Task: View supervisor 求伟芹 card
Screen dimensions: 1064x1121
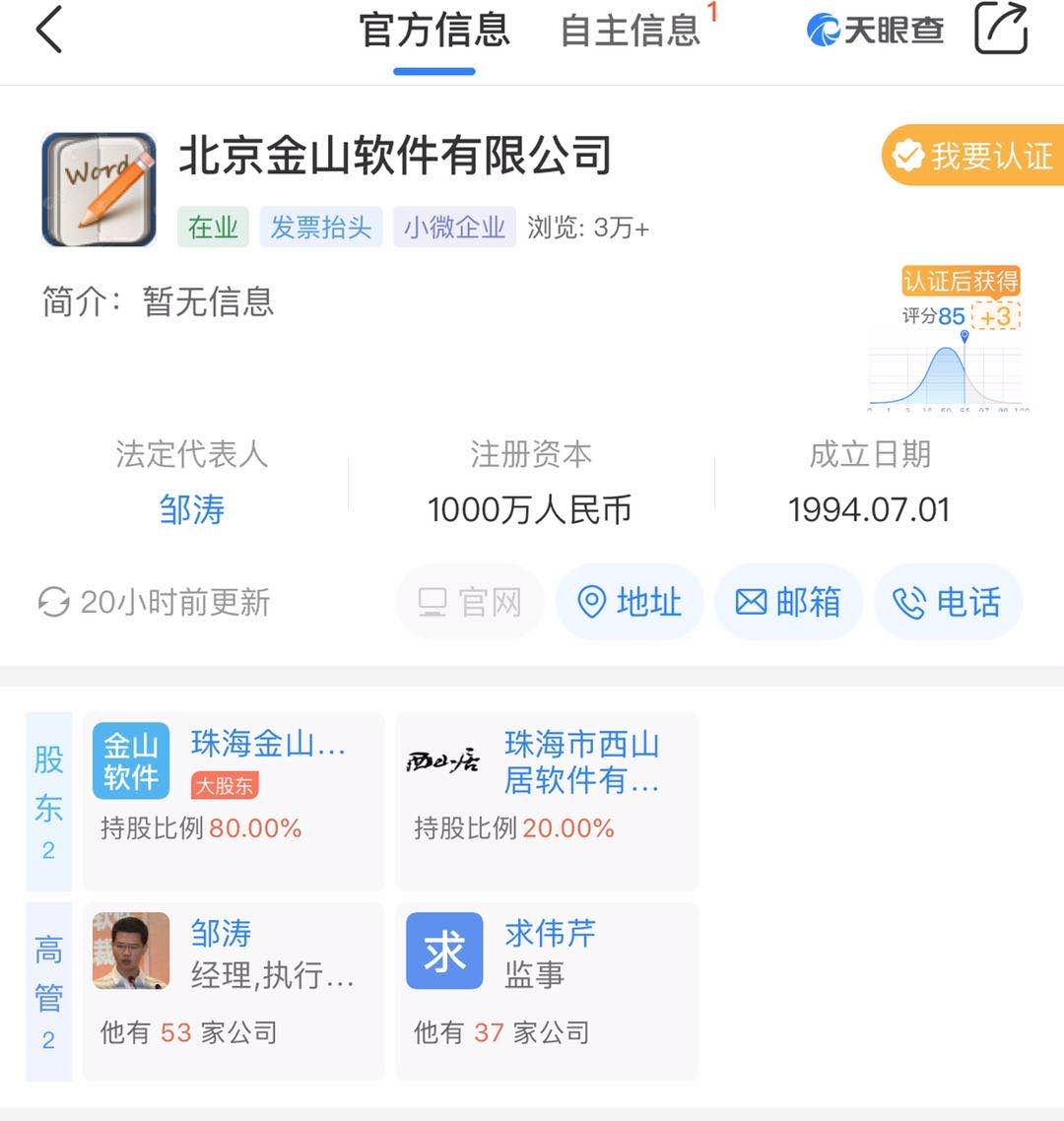Action: [x=547, y=990]
